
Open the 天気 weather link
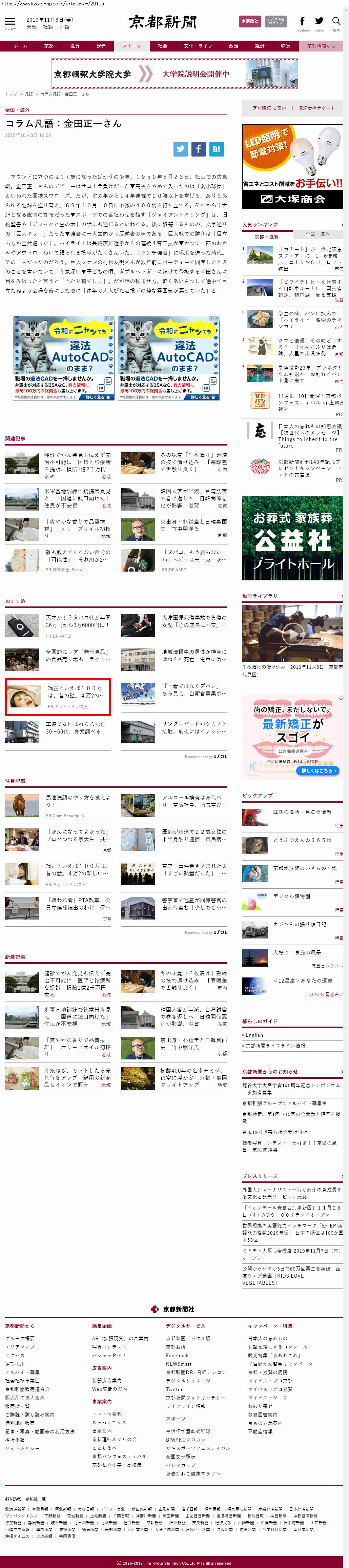pyautogui.click(x=31, y=27)
